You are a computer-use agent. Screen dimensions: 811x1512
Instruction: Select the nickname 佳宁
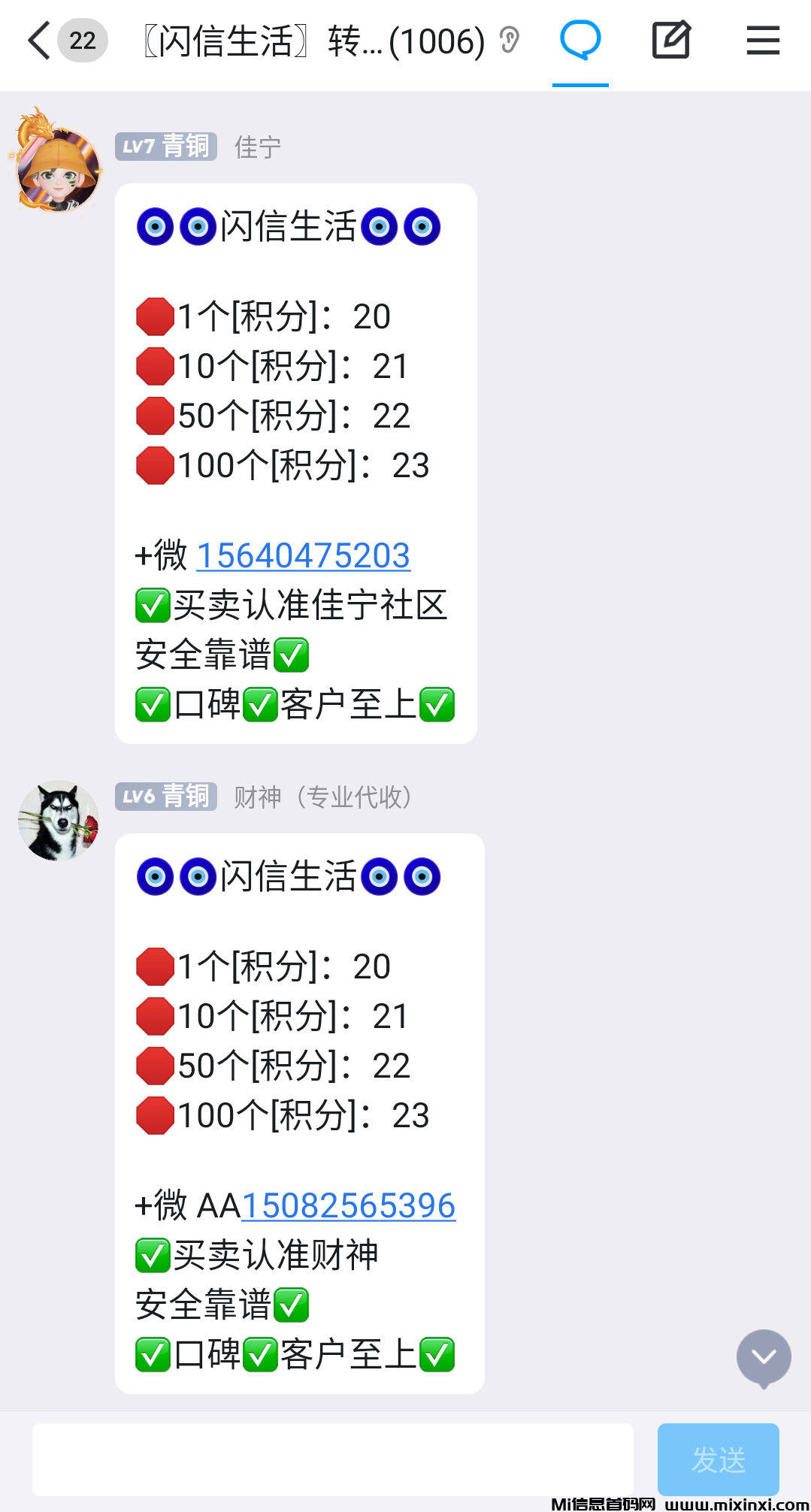(x=256, y=147)
